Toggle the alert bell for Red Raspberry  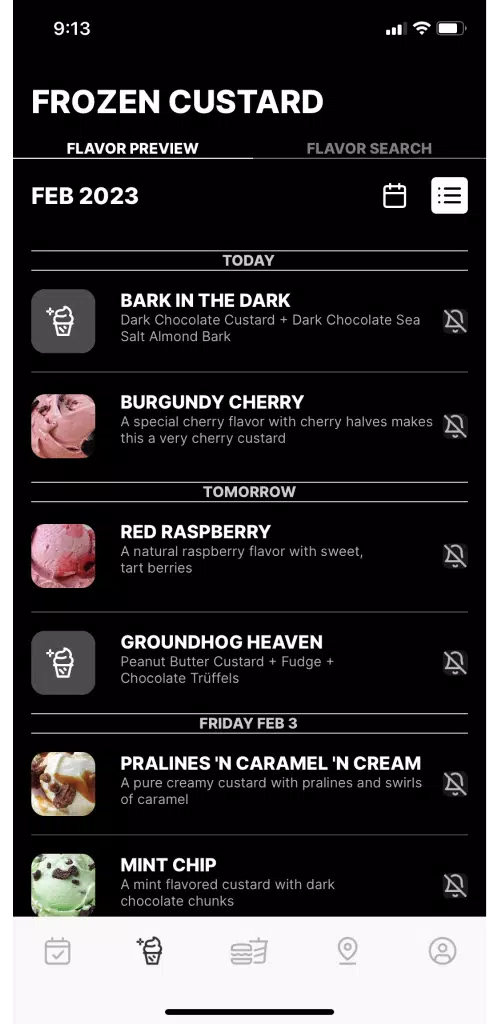click(455, 556)
